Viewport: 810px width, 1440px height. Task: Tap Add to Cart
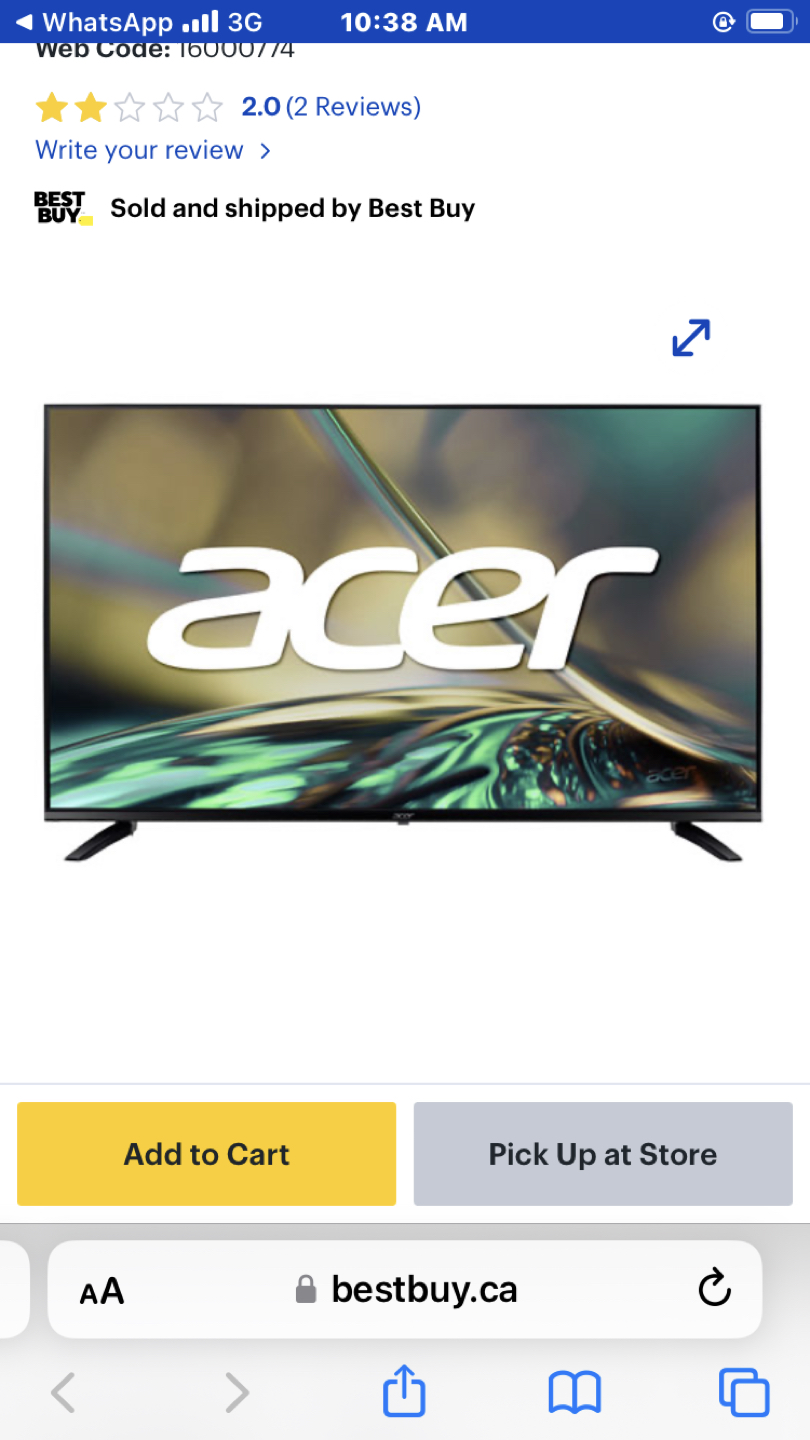point(207,1154)
